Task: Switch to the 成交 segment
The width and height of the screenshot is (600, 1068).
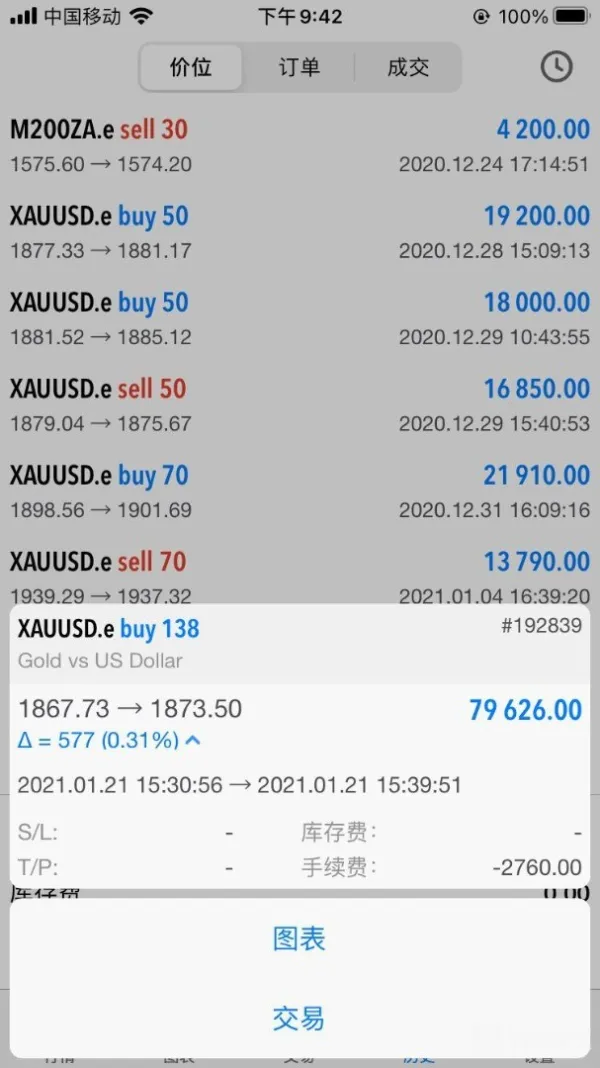Action: click(x=407, y=67)
